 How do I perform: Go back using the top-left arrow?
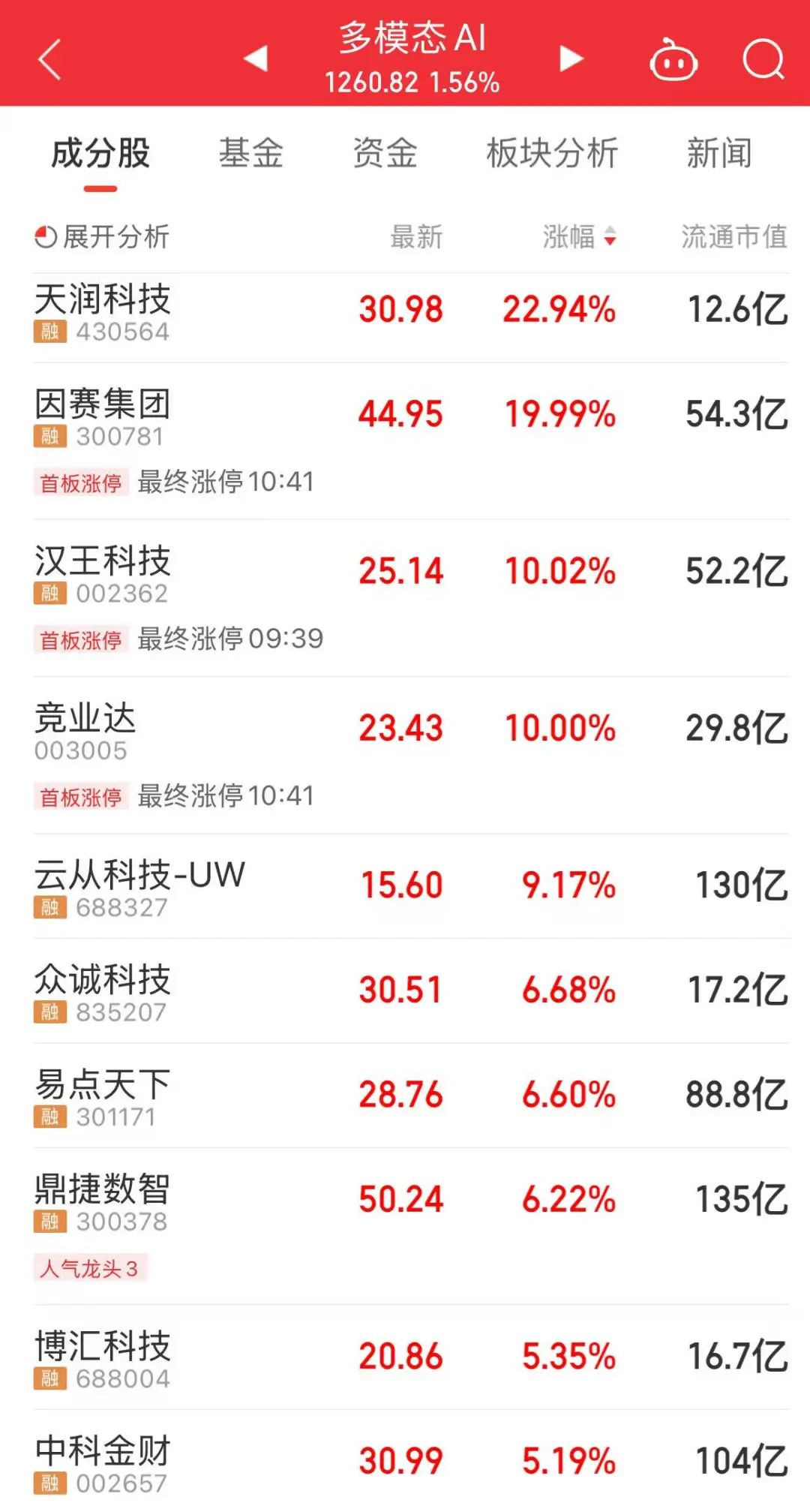coord(49,59)
